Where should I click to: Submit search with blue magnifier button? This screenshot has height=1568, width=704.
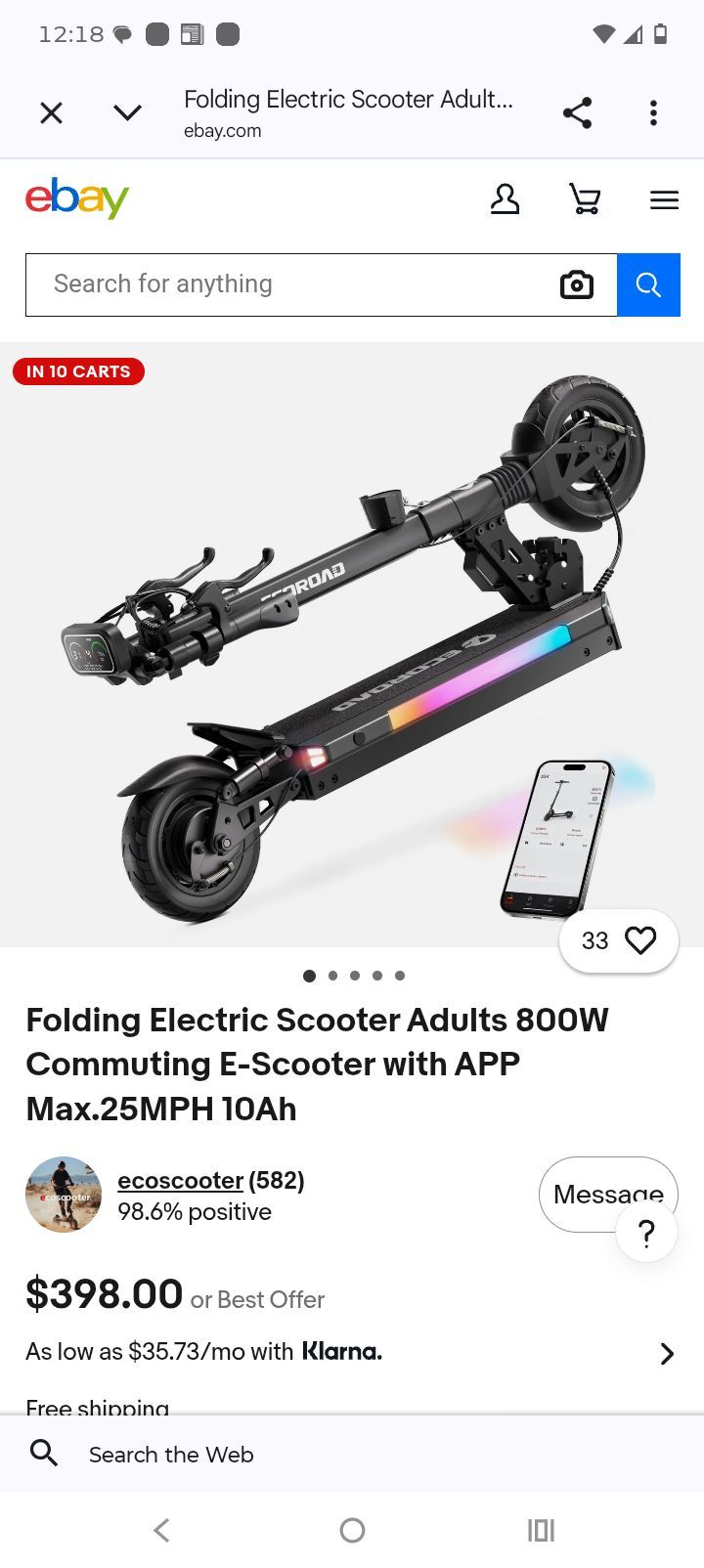click(x=648, y=284)
